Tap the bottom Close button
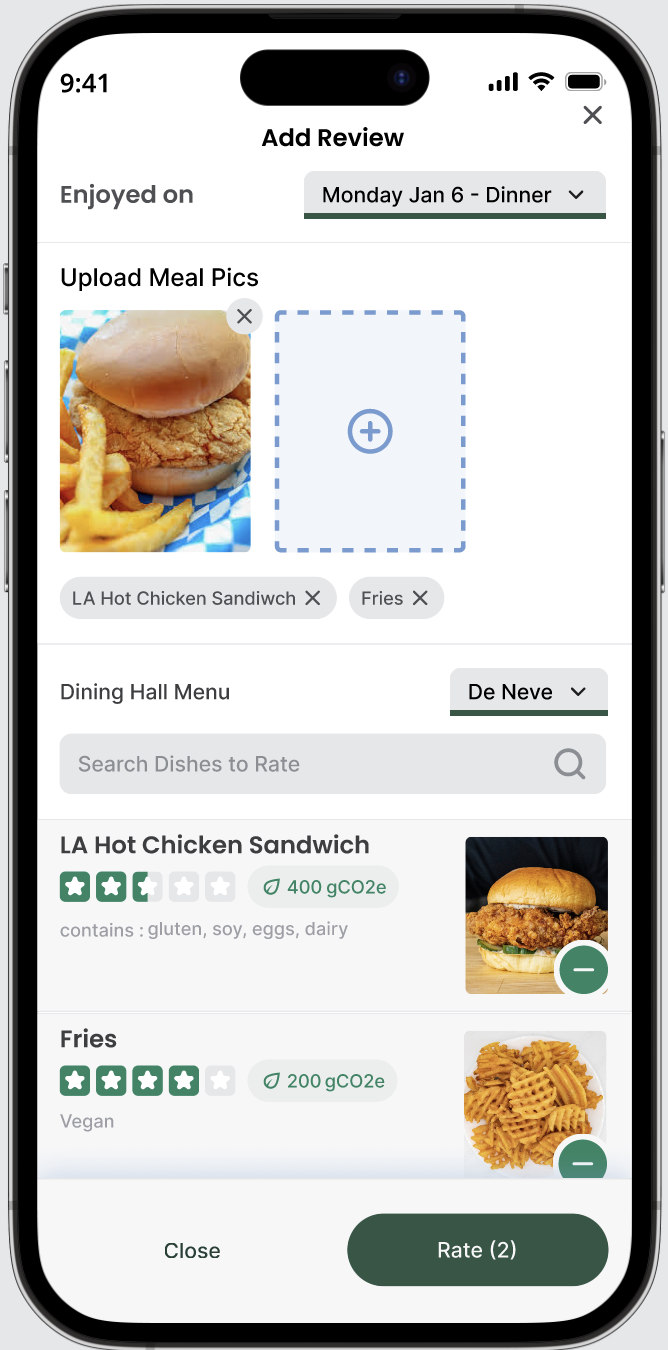The width and height of the screenshot is (668, 1350). coord(192,1250)
